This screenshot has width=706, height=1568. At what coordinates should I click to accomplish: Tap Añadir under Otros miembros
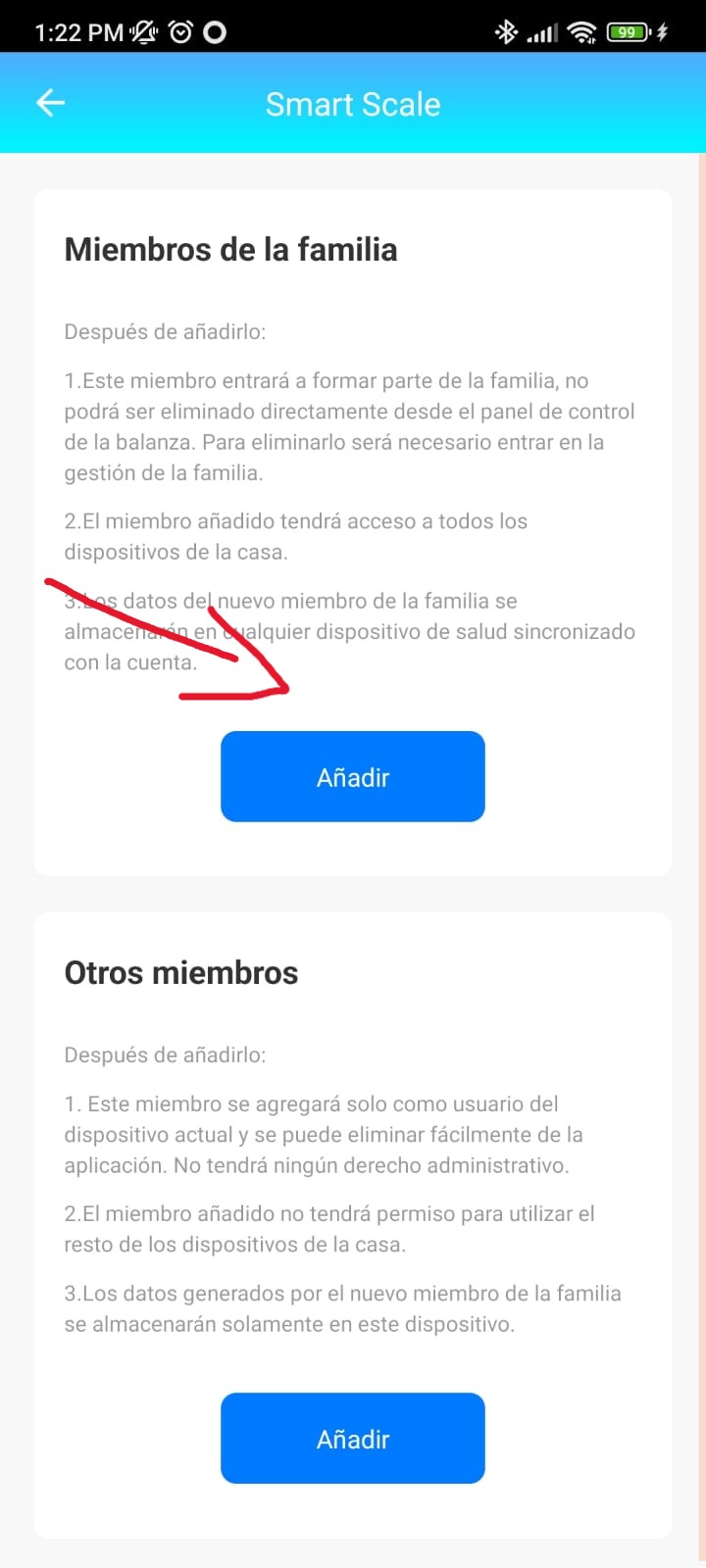click(353, 1439)
